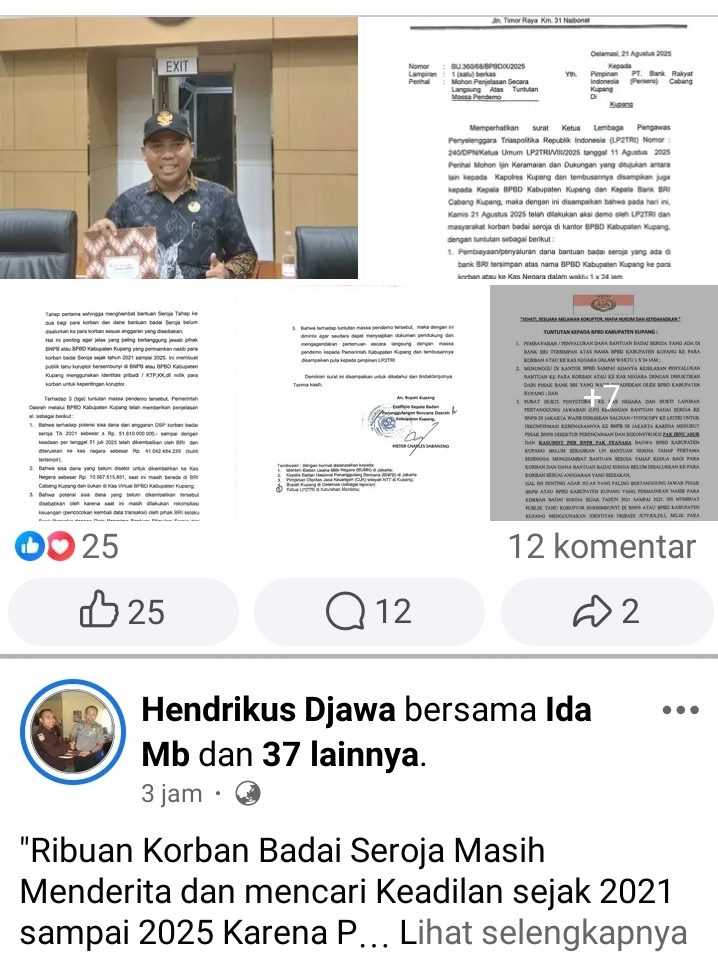Comment on the post with 12 comments
718x964 pixels.
[368, 611]
